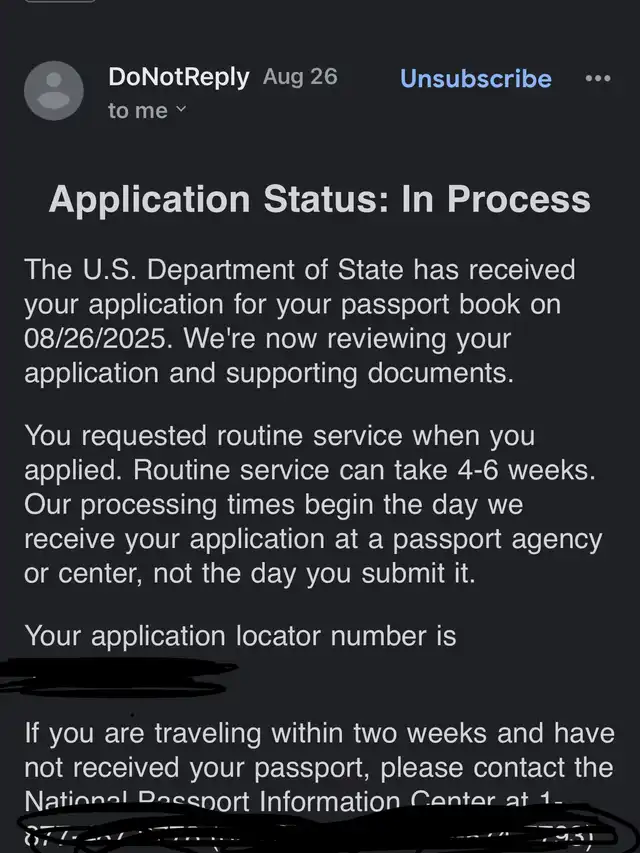This screenshot has height=853, width=640.
Task: Unsubscribe from DoNotReply emails
Action: 475,79
